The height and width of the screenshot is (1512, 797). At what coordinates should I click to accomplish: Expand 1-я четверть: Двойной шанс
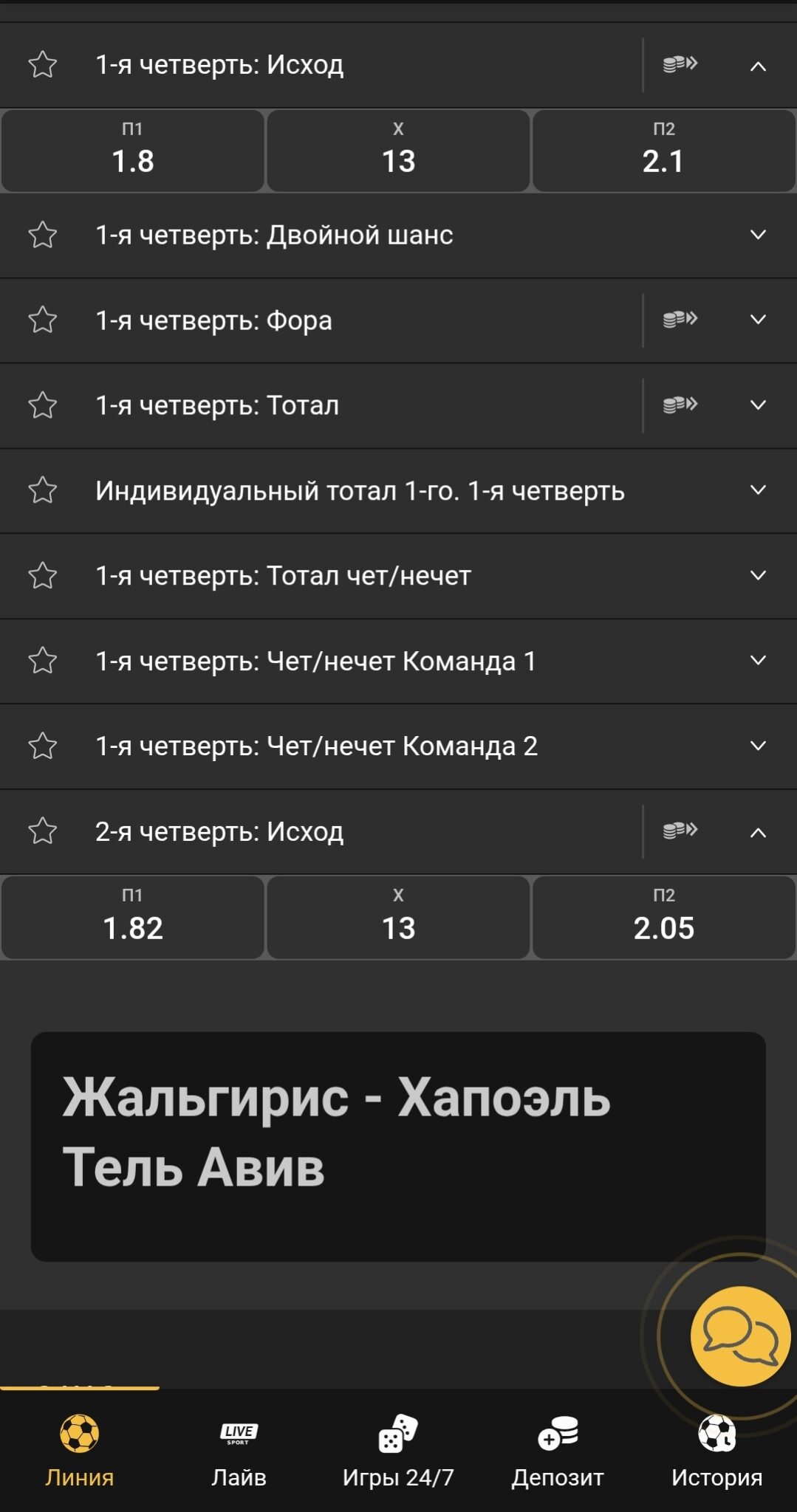pos(758,235)
